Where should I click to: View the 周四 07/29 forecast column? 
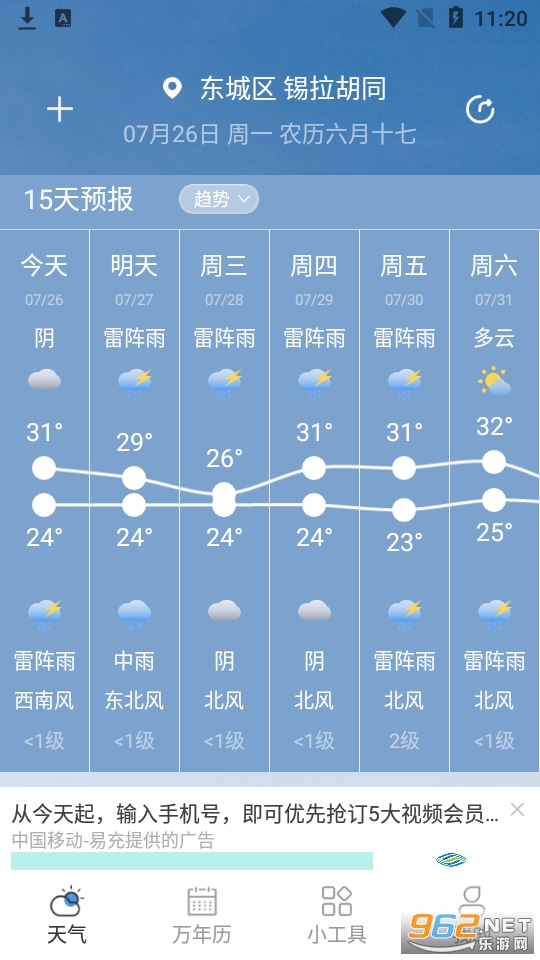pyautogui.click(x=314, y=501)
